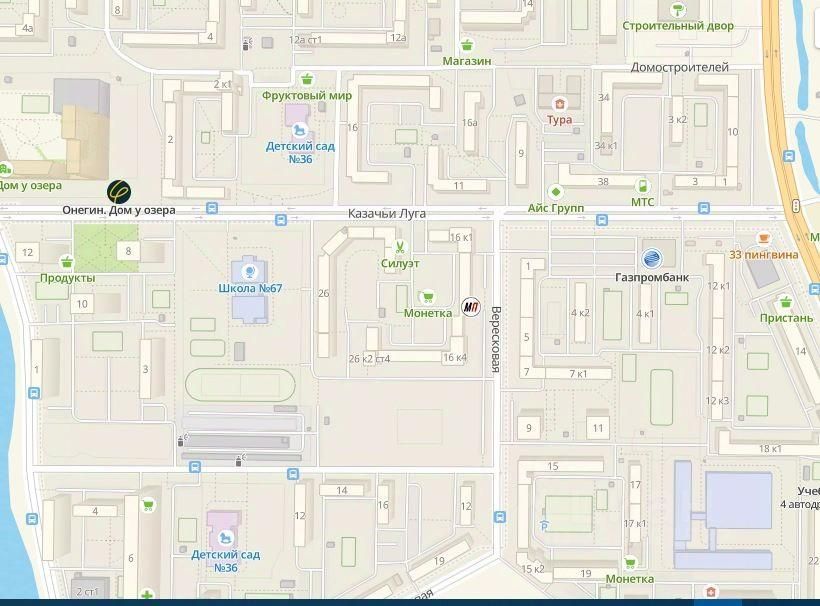The width and height of the screenshot is (820, 606).
Task: Open the Тура place marker
Action: 559,103
